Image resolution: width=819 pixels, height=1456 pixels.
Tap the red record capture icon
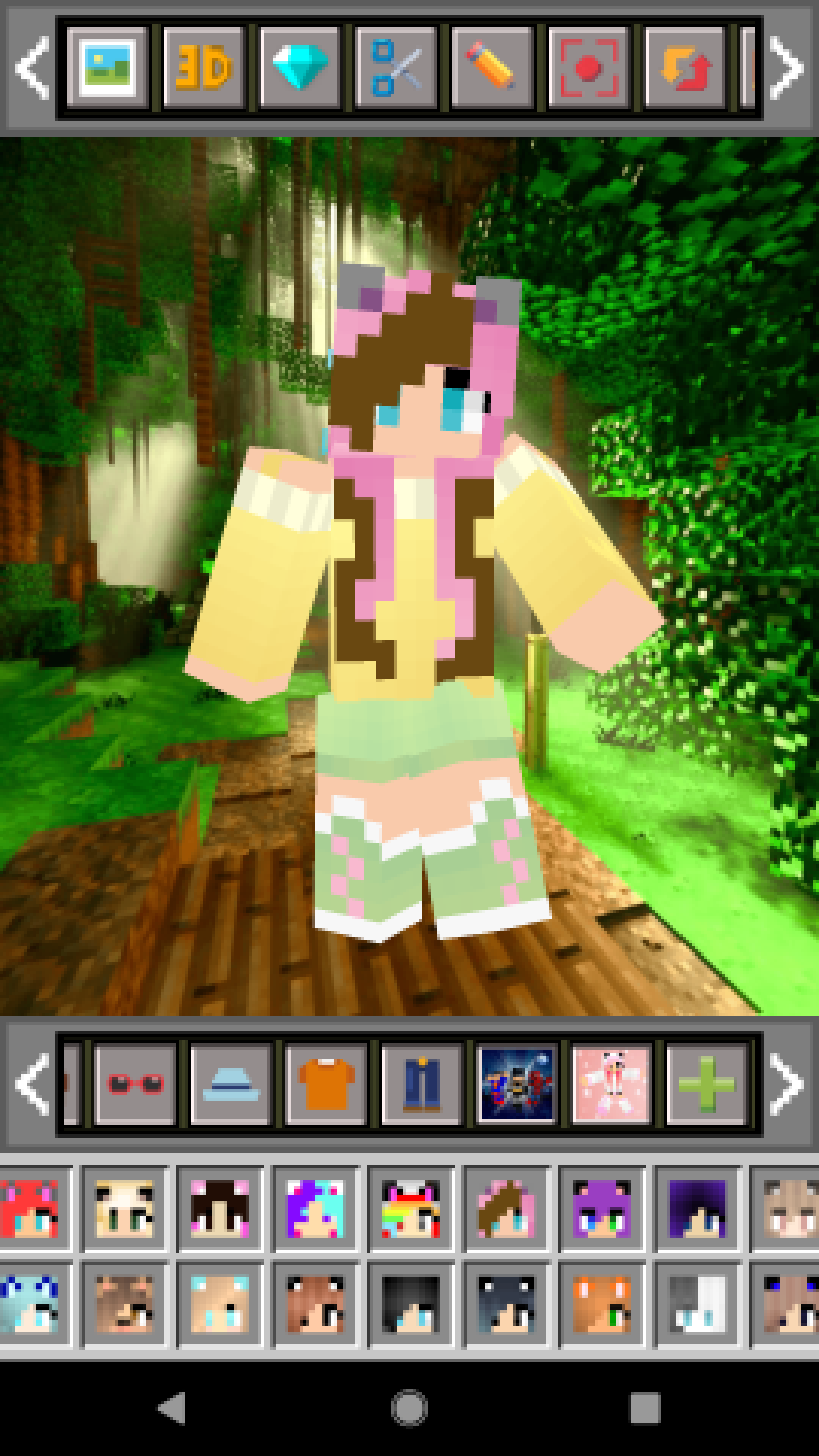click(x=588, y=68)
